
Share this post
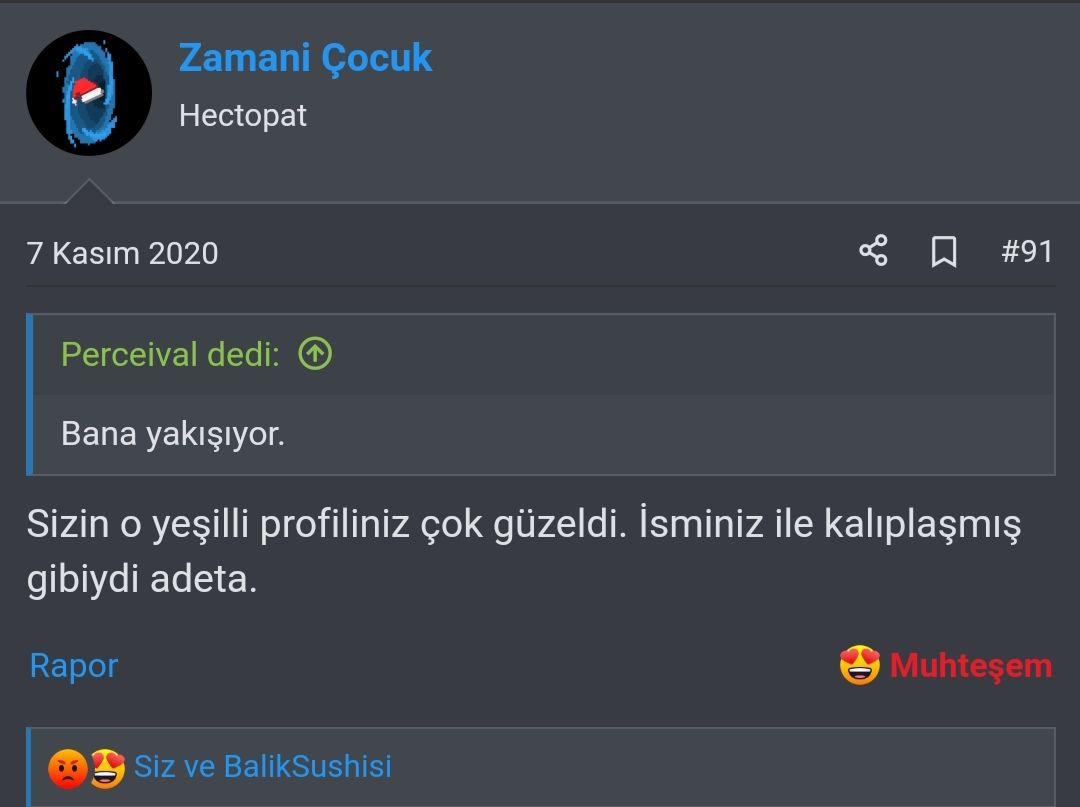[873, 251]
